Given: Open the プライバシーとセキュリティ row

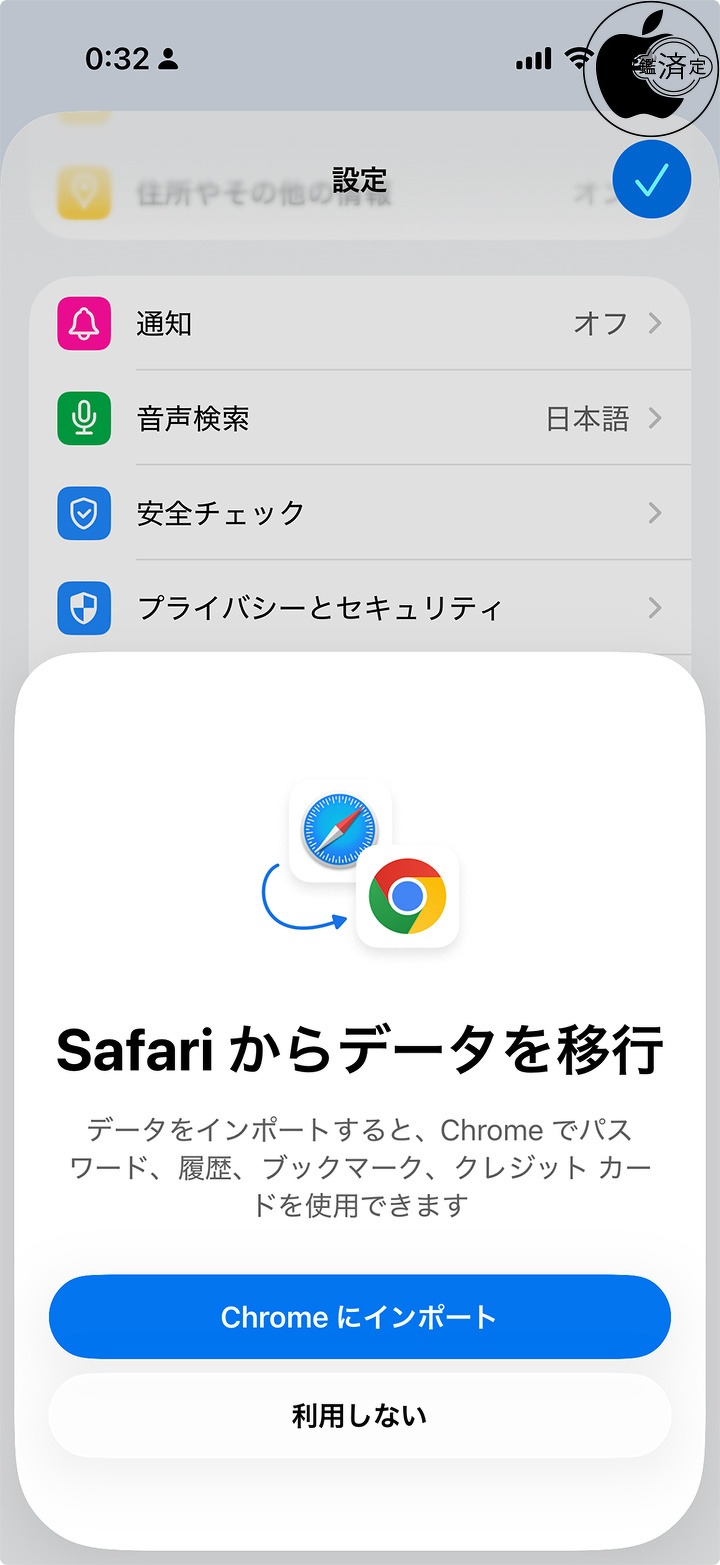Looking at the screenshot, I should point(360,607).
